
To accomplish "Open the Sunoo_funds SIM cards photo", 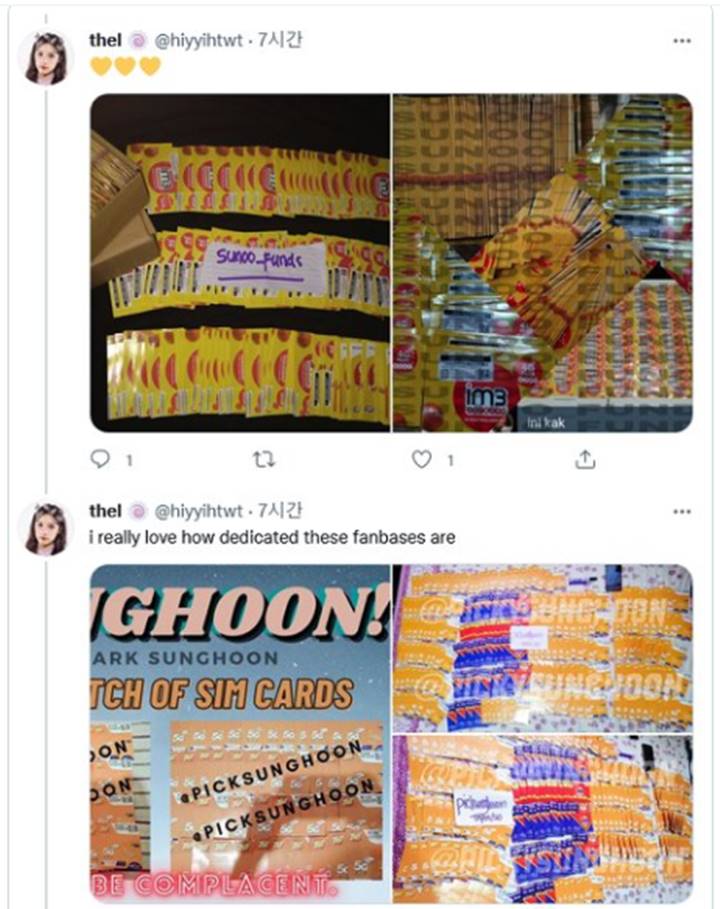I will [240, 263].
